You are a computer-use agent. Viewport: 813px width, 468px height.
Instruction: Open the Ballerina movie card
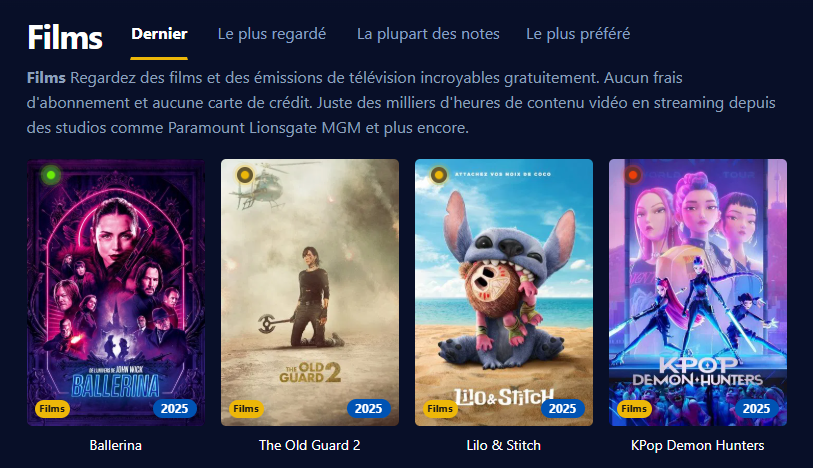[116, 292]
